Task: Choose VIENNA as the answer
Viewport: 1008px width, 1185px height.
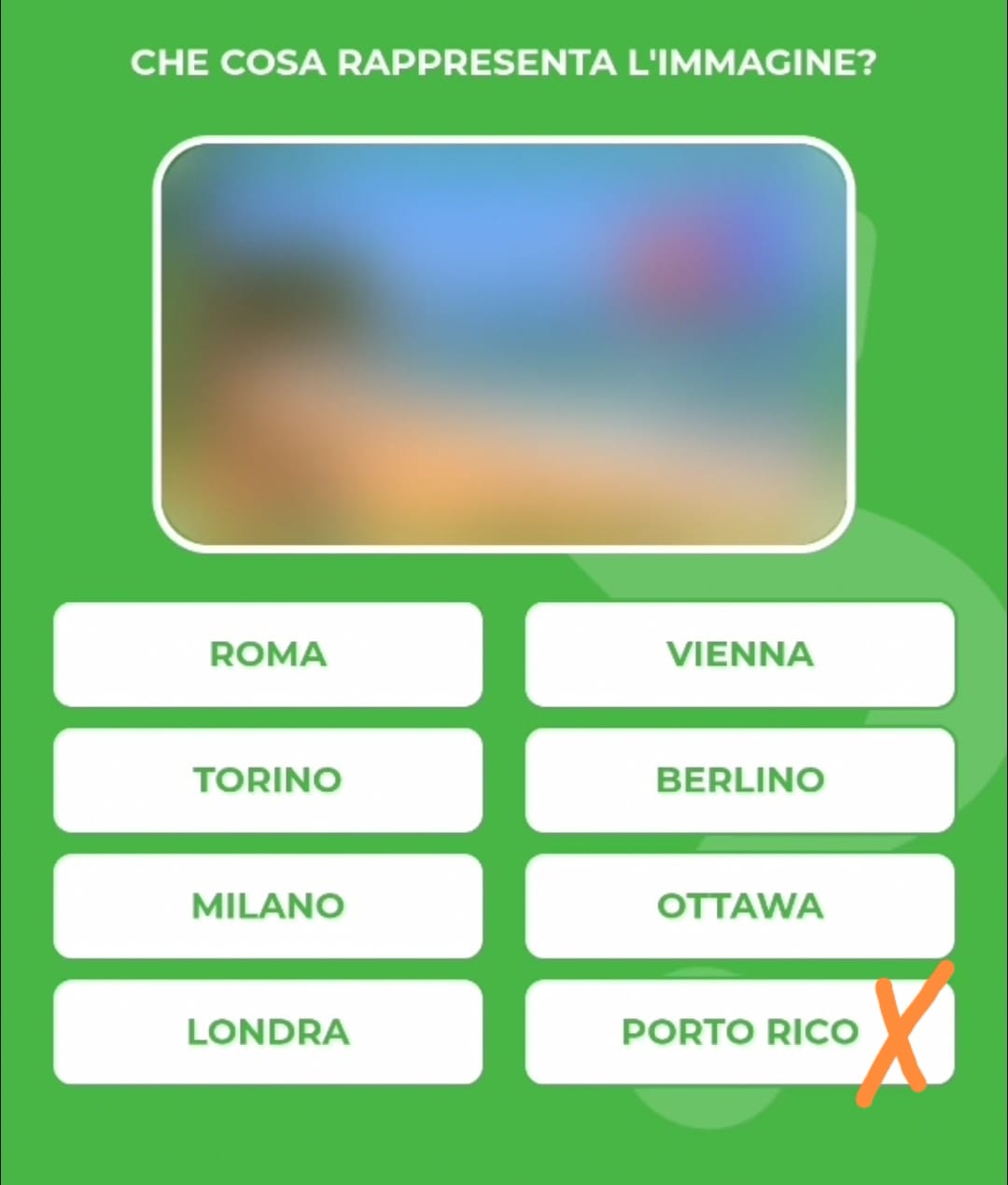Action: 739,654
